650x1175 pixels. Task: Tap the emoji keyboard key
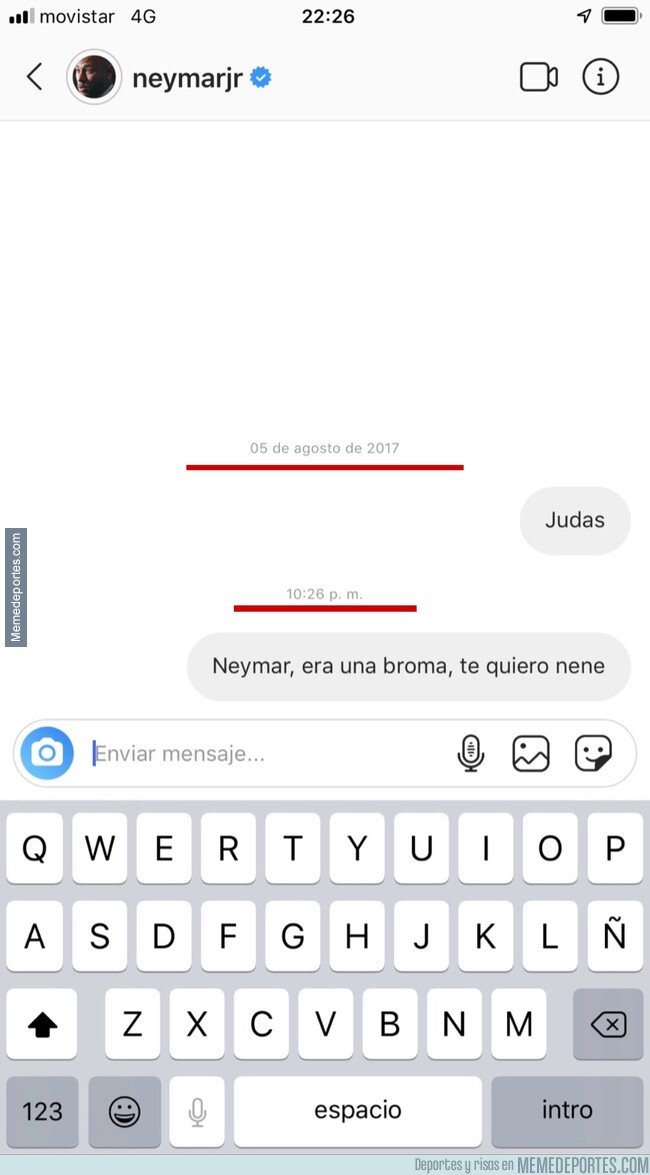click(x=125, y=1111)
